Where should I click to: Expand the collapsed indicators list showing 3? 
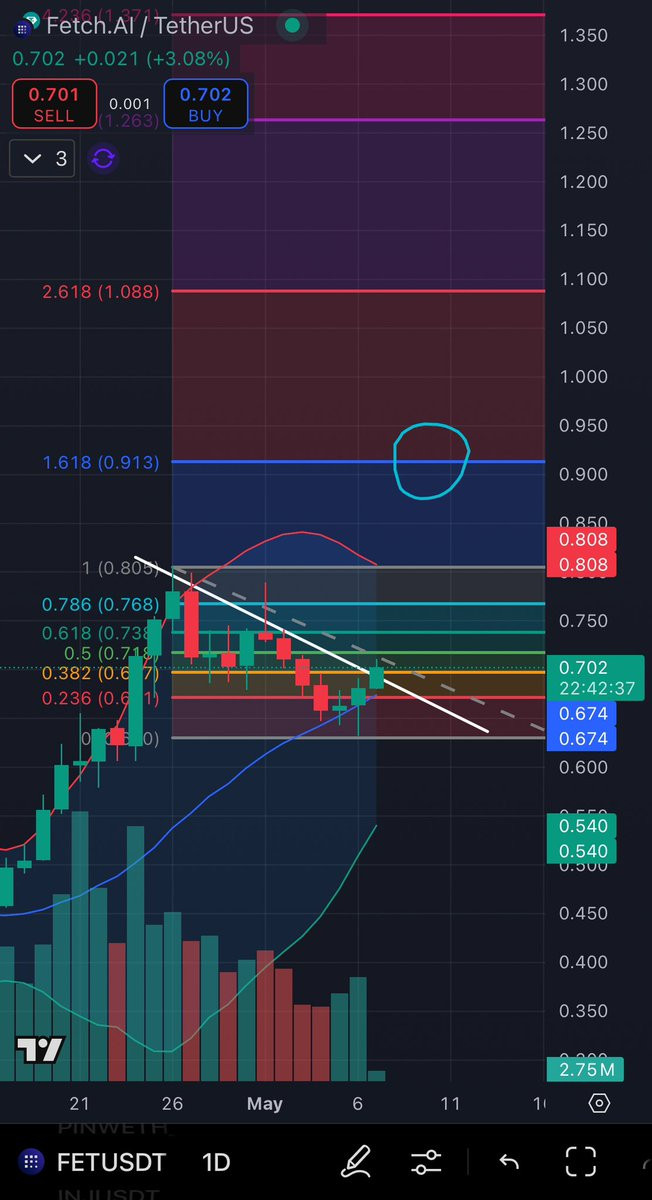coord(42,158)
